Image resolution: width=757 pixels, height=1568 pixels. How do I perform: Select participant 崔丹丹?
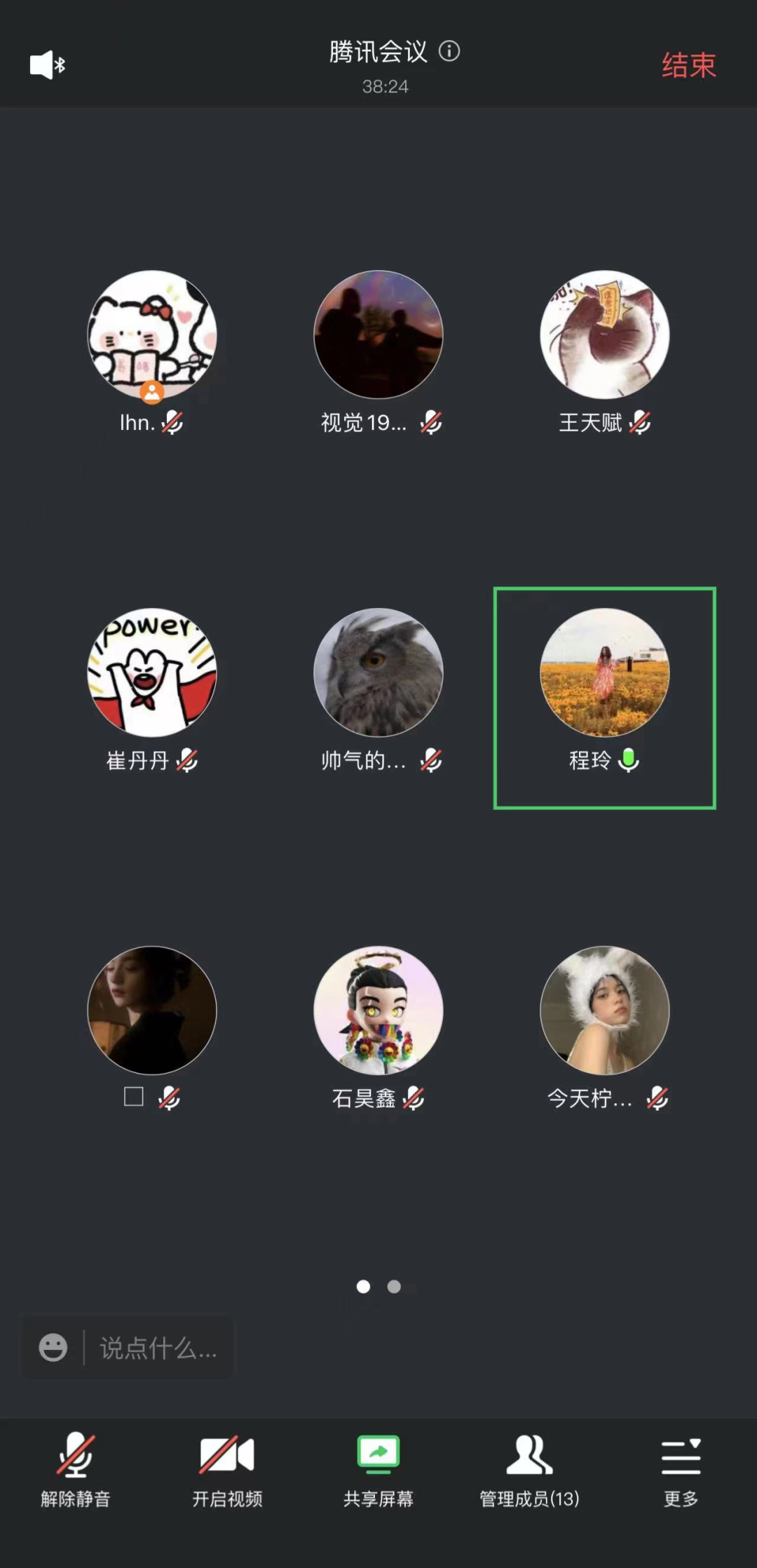[152, 673]
